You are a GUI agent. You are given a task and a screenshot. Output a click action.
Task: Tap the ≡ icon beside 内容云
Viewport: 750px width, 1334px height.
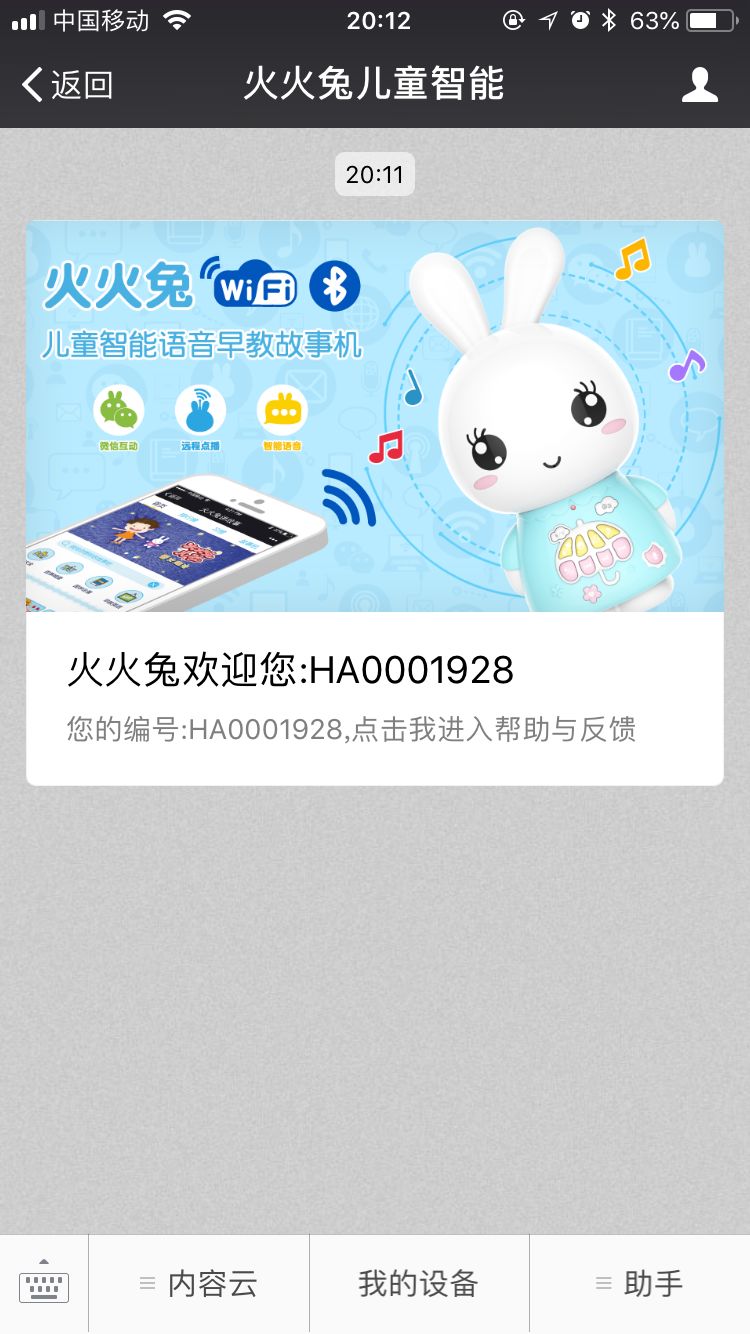pyautogui.click(x=146, y=1283)
